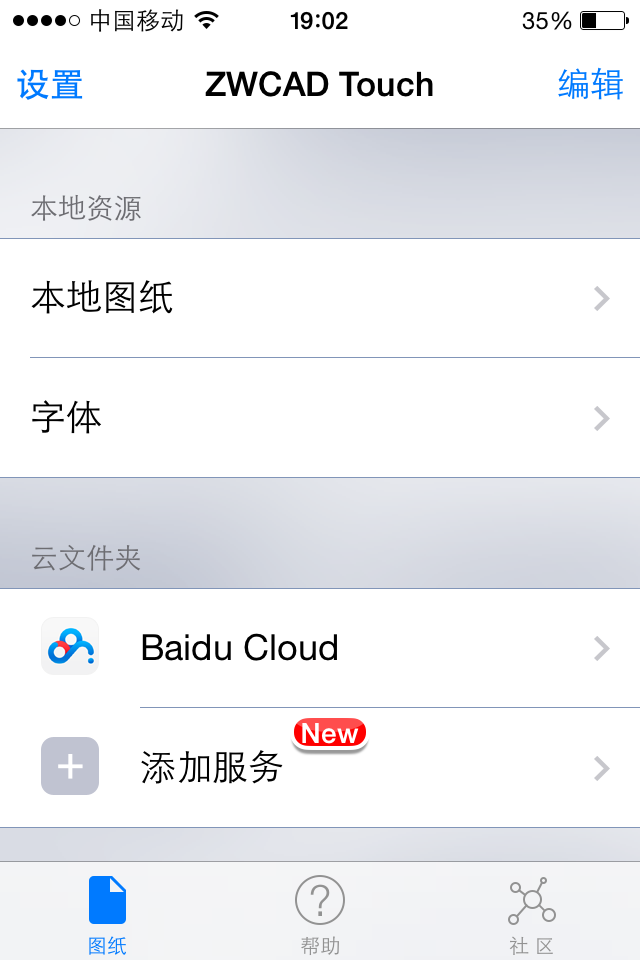The image size is (640, 960).
Task: Switch to the 图纸 drawings tab
Action: 107,912
